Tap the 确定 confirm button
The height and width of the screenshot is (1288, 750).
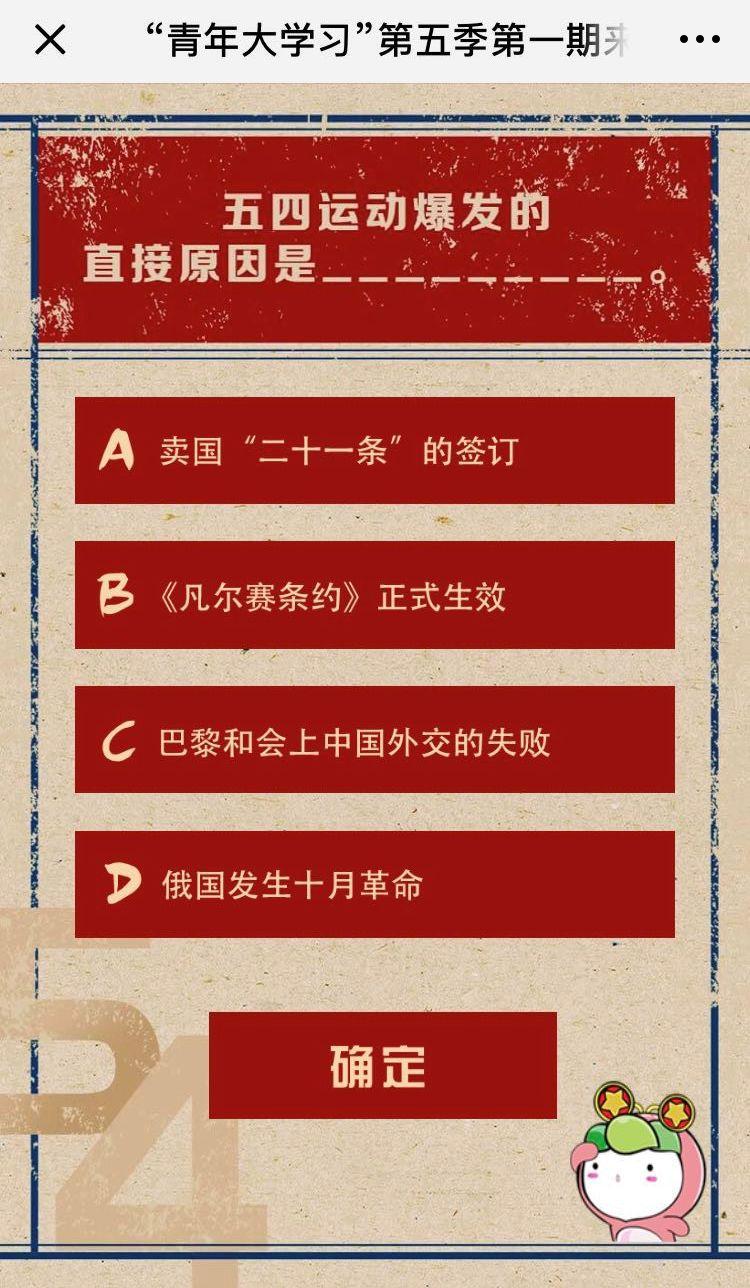point(383,1065)
